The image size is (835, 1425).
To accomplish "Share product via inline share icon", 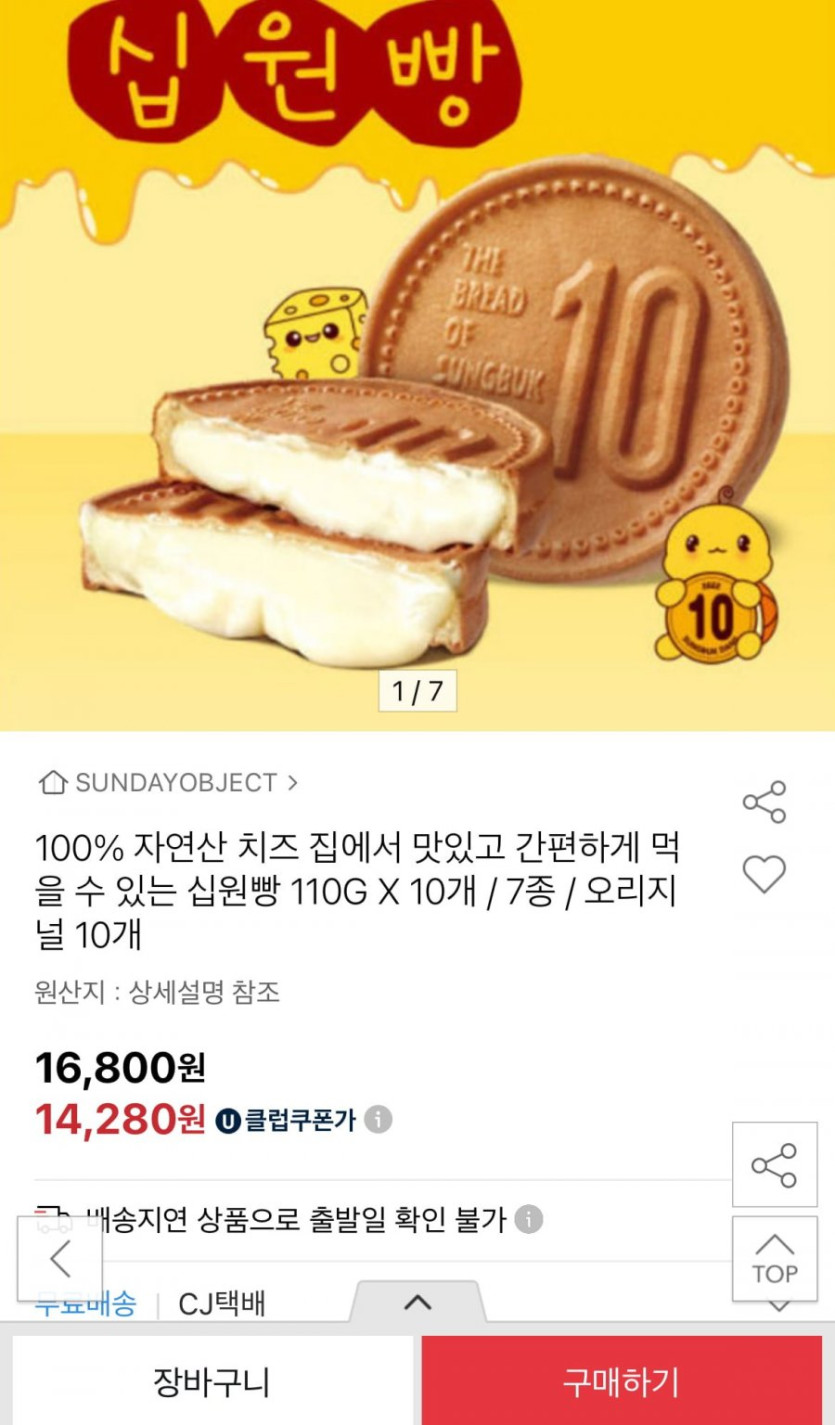I will [764, 802].
